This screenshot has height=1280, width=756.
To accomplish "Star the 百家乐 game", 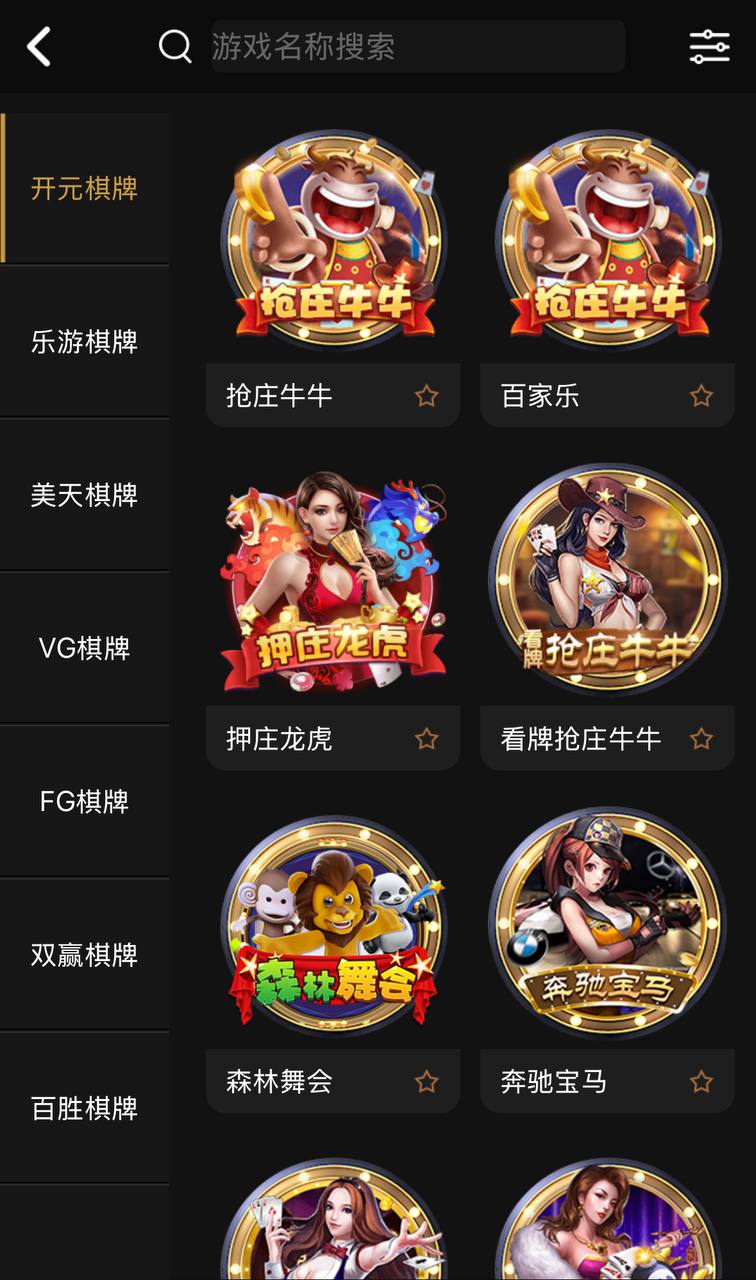I will click(701, 396).
